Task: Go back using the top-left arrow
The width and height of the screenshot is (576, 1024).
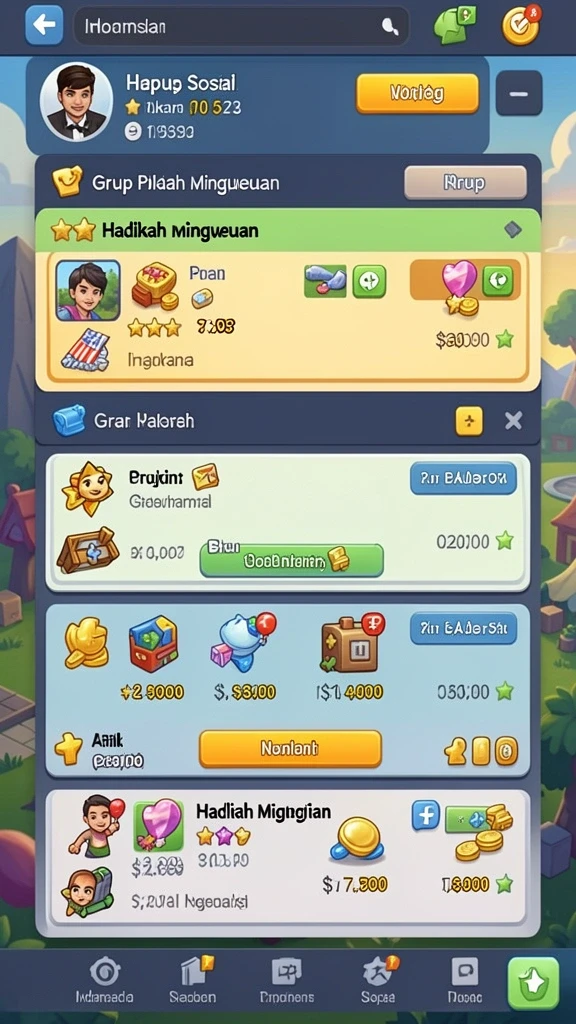Action: 44,25
